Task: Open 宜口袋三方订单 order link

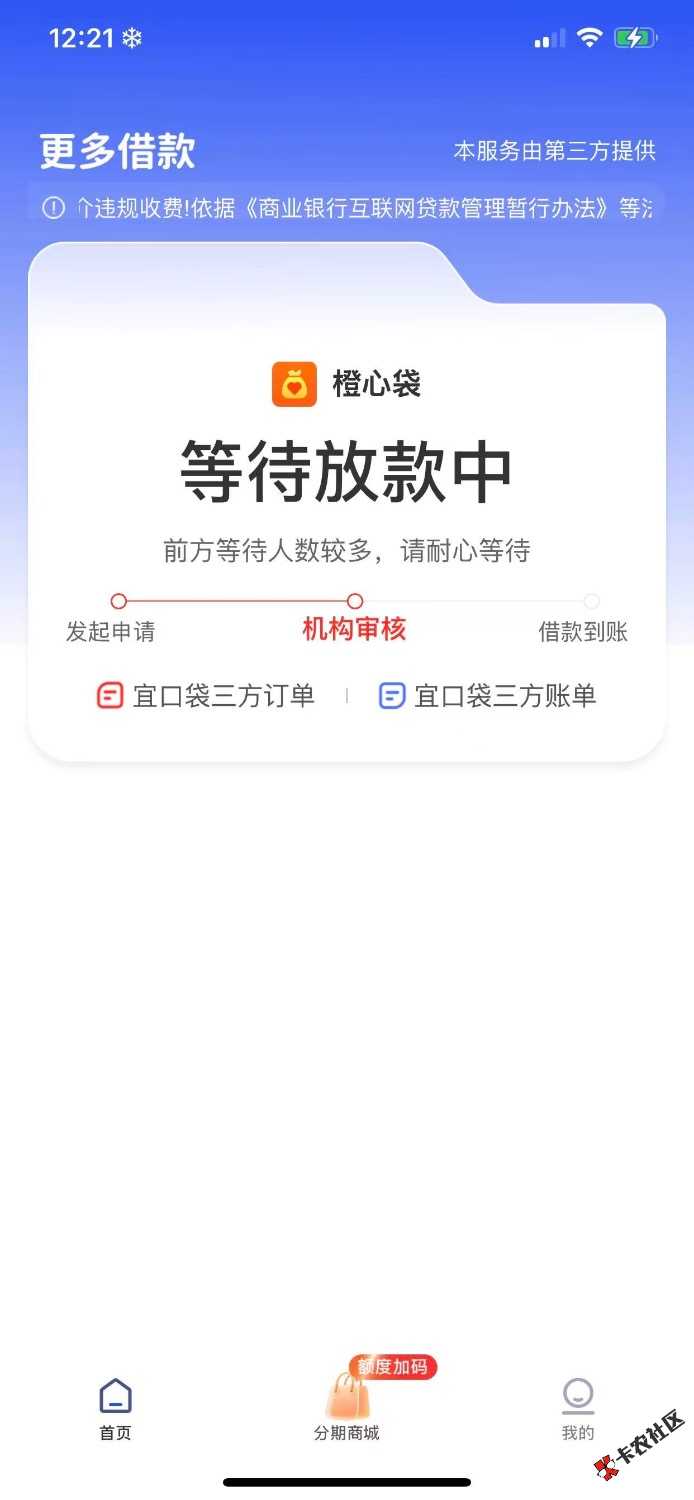Action: [206, 696]
